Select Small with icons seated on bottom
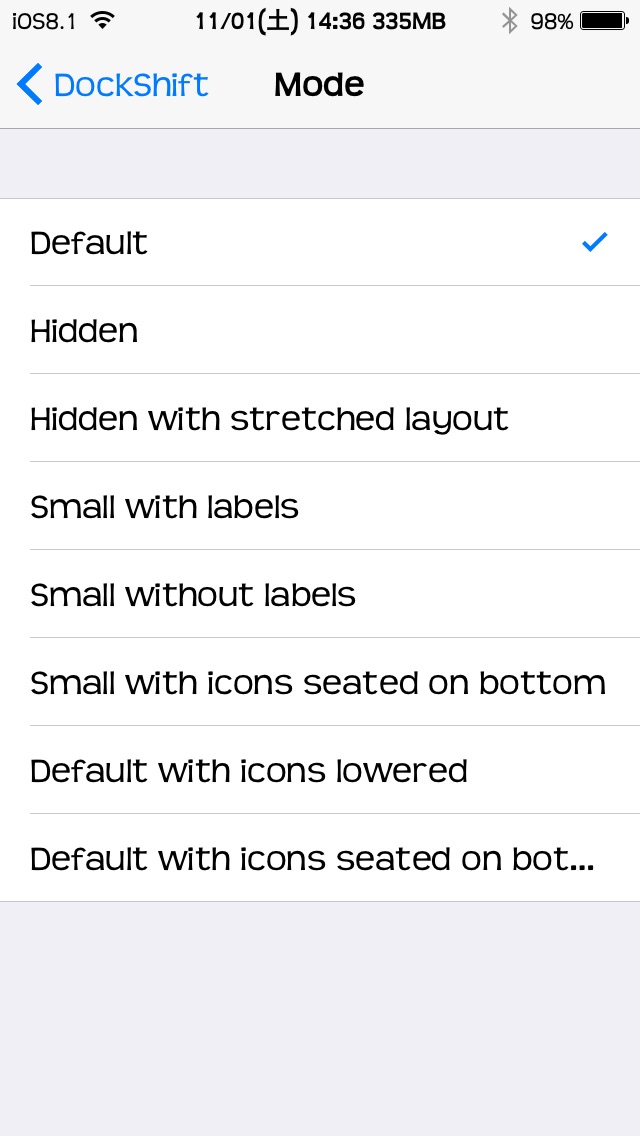Image resolution: width=640 pixels, height=1136 pixels. [x=320, y=682]
